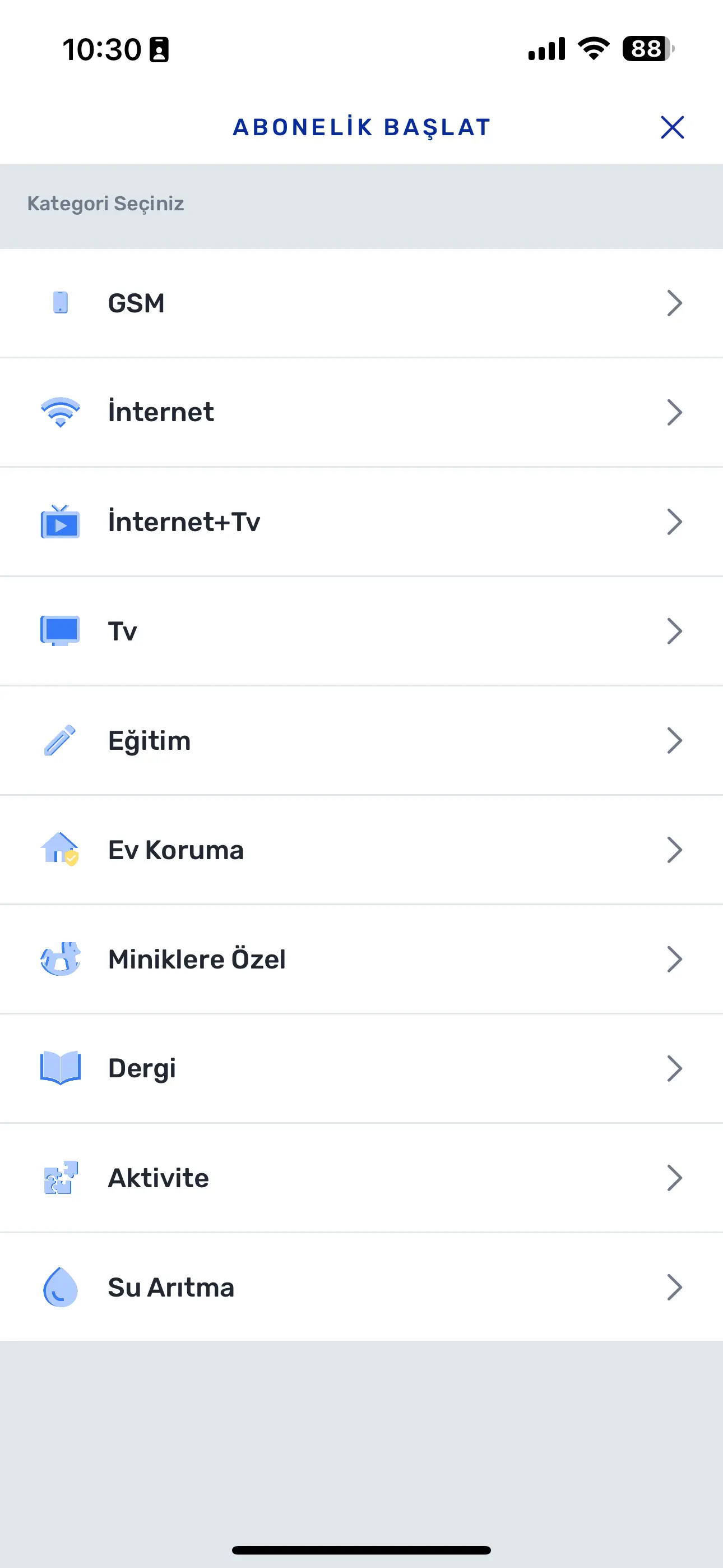Tap the İnternet+Tv television icon
The width and height of the screenshot is (723, 1568).
coord(59,522)
